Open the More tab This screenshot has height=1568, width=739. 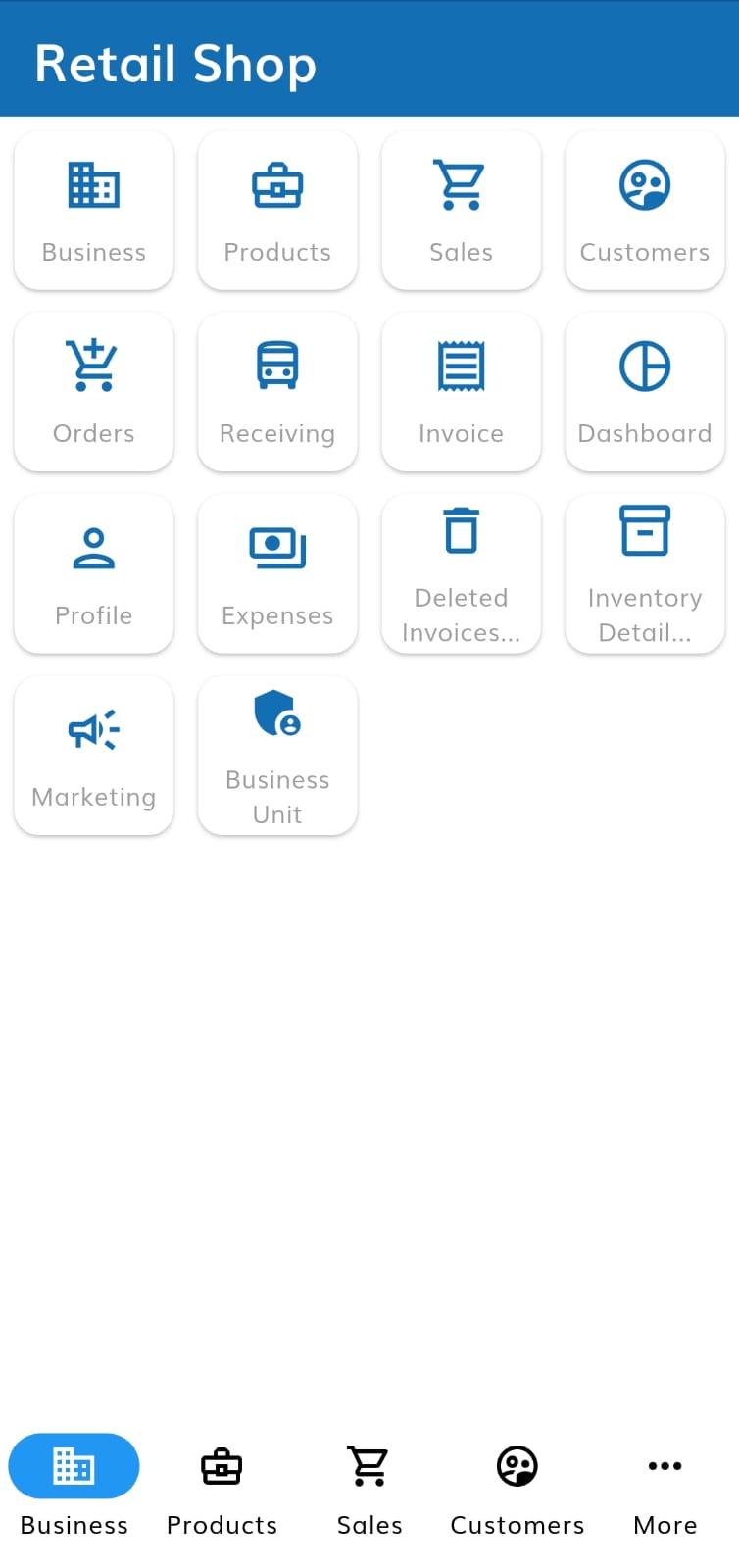point(665,1486)
